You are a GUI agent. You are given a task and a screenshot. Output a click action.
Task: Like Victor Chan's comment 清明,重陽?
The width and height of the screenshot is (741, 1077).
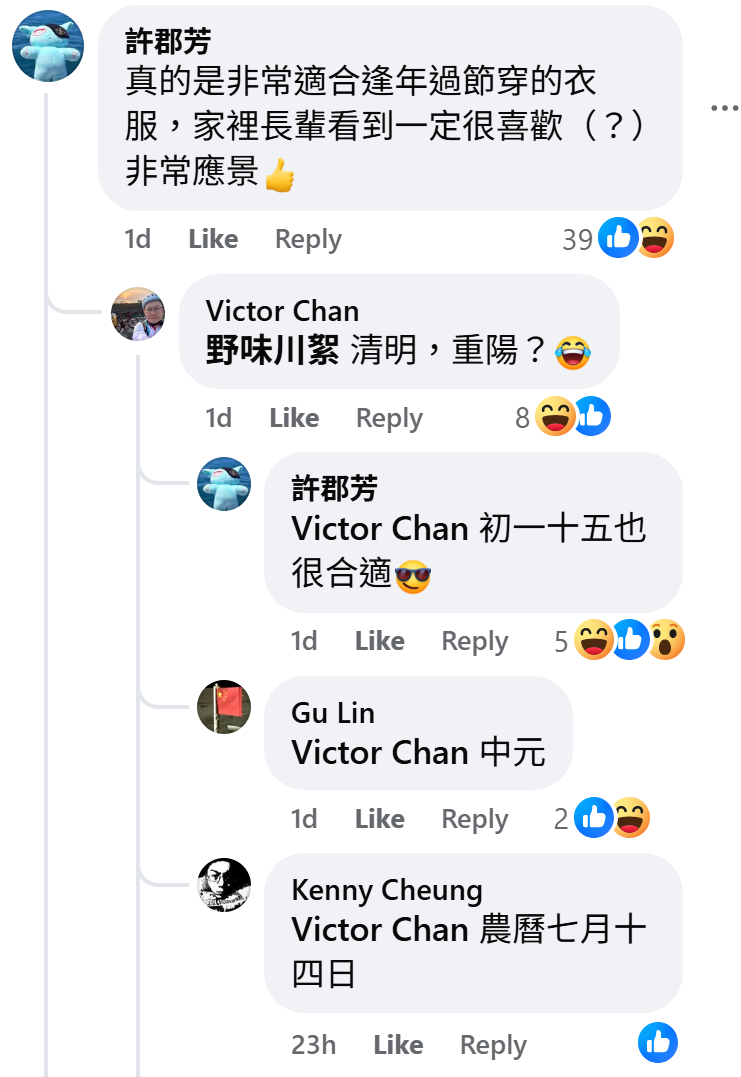click(294, 418)
